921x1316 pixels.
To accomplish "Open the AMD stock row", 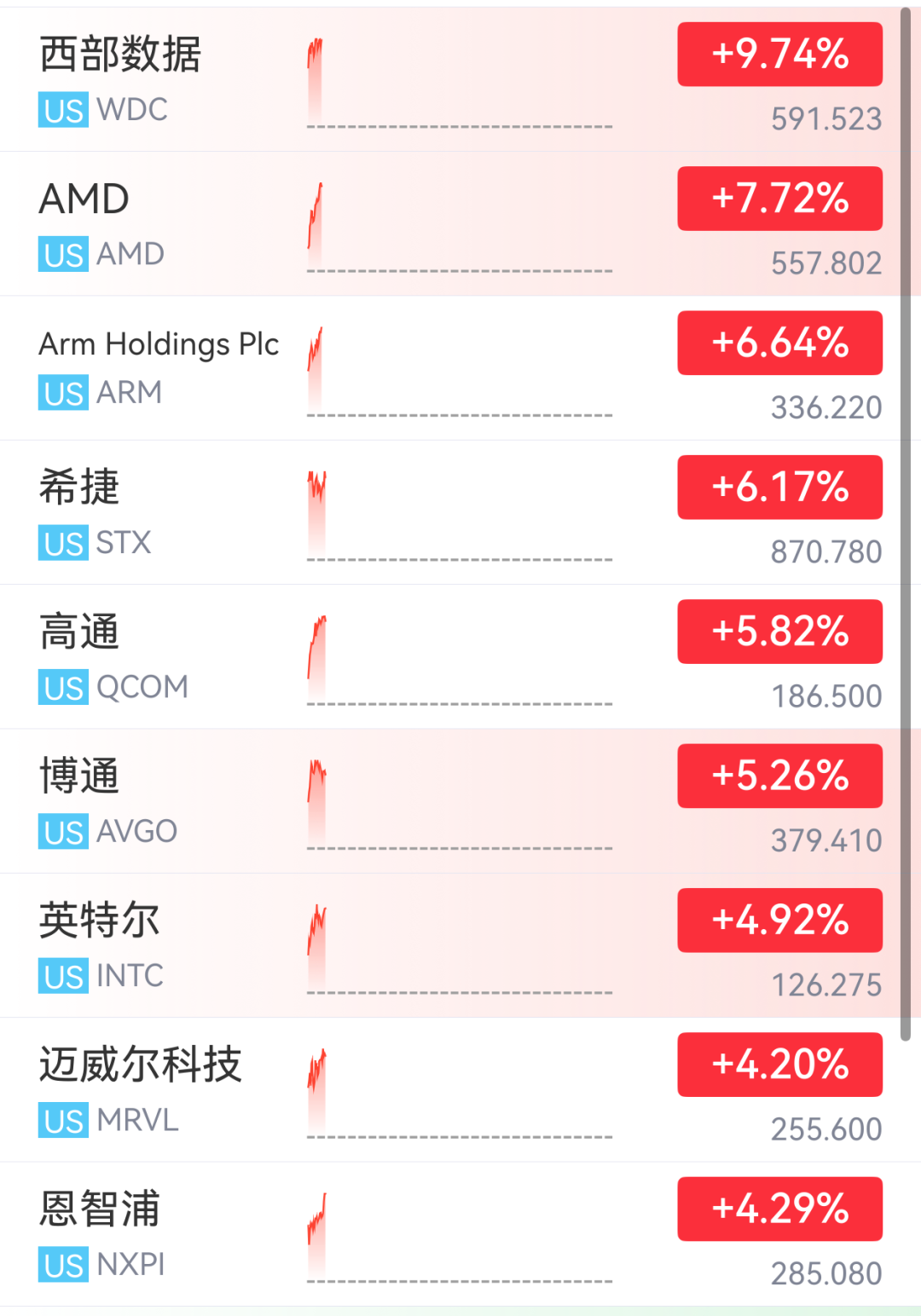I will (460, 224).
